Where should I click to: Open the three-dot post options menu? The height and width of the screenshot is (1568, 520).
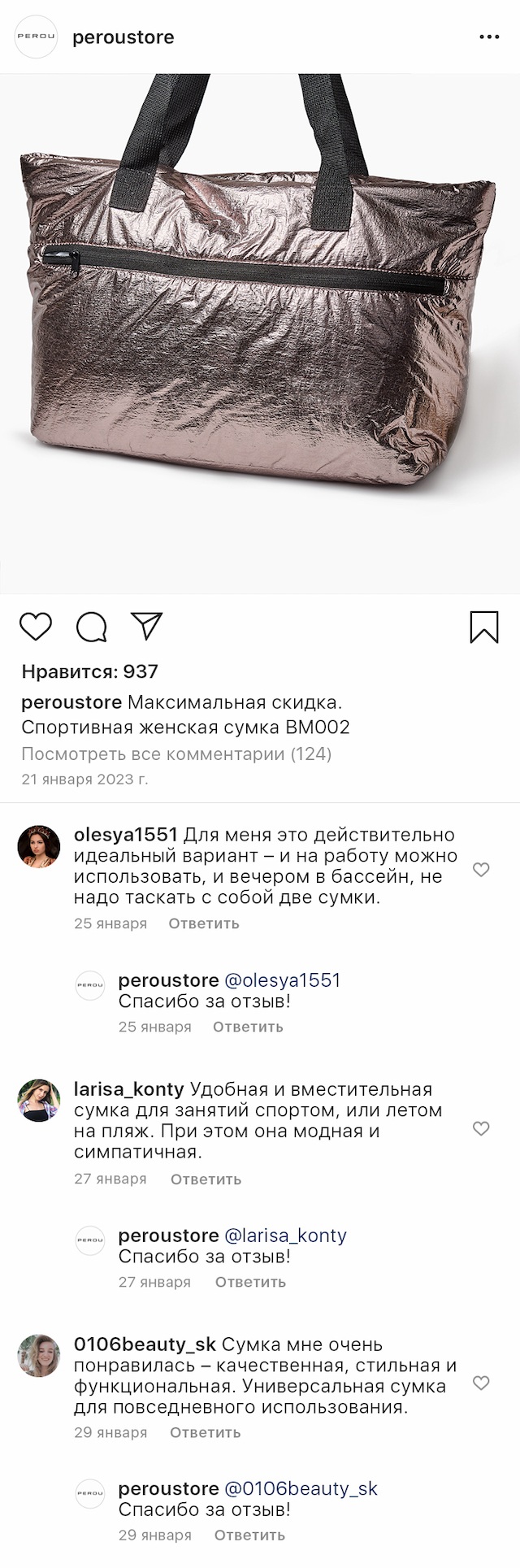(x=489, y=37)
